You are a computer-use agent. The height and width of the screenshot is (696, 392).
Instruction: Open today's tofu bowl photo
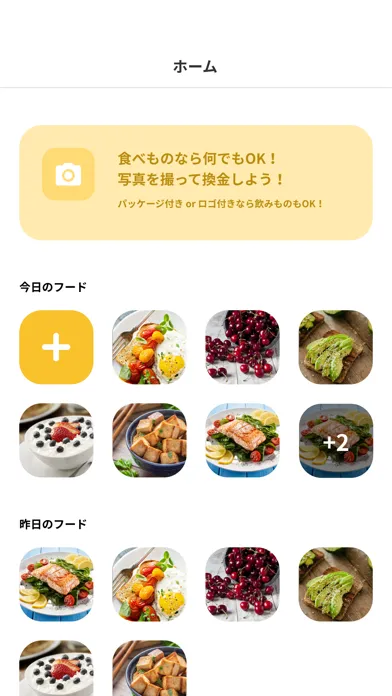[x=149, y=440]
